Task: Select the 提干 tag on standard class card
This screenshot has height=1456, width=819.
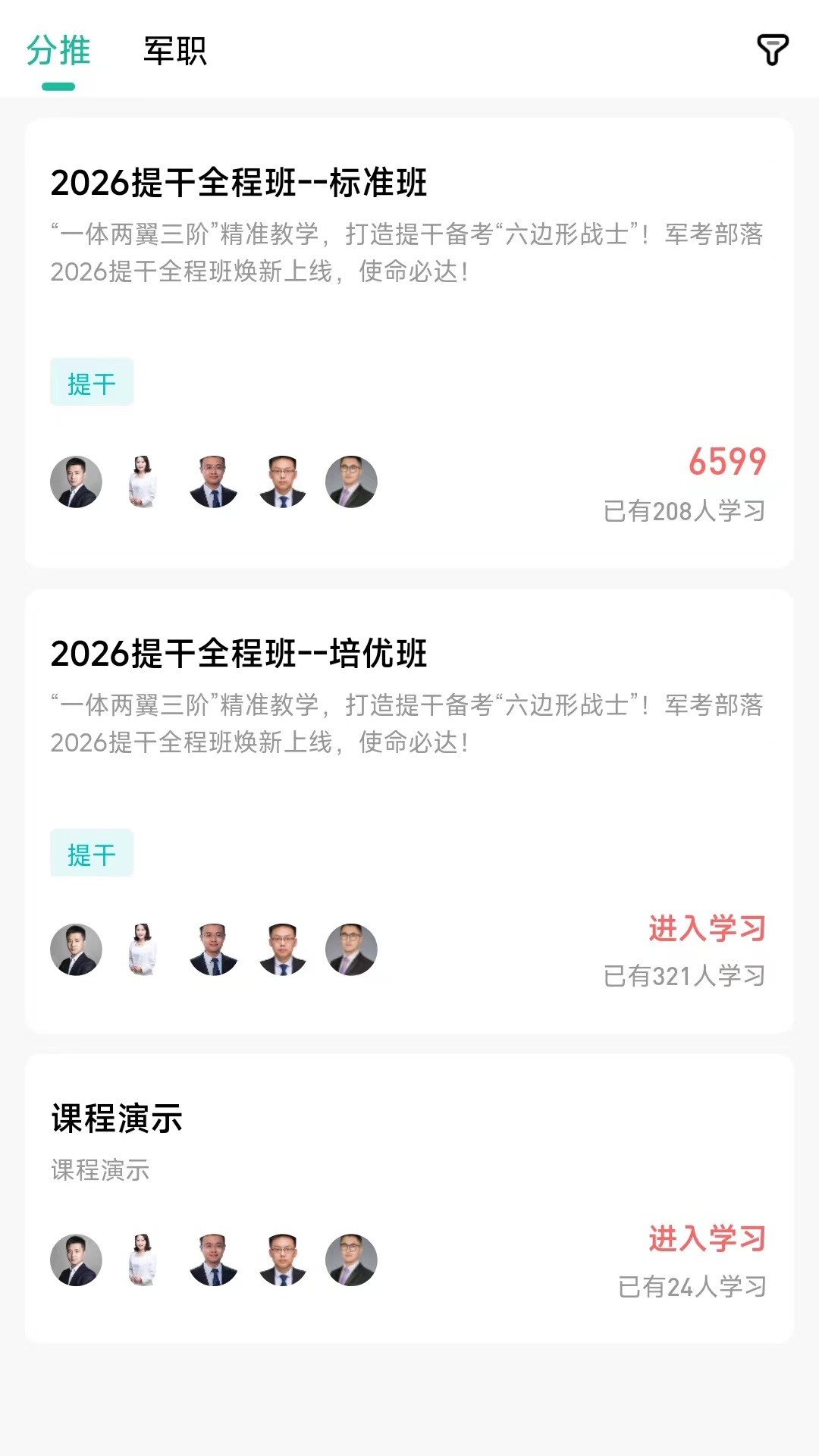Action: pos(92,382)
